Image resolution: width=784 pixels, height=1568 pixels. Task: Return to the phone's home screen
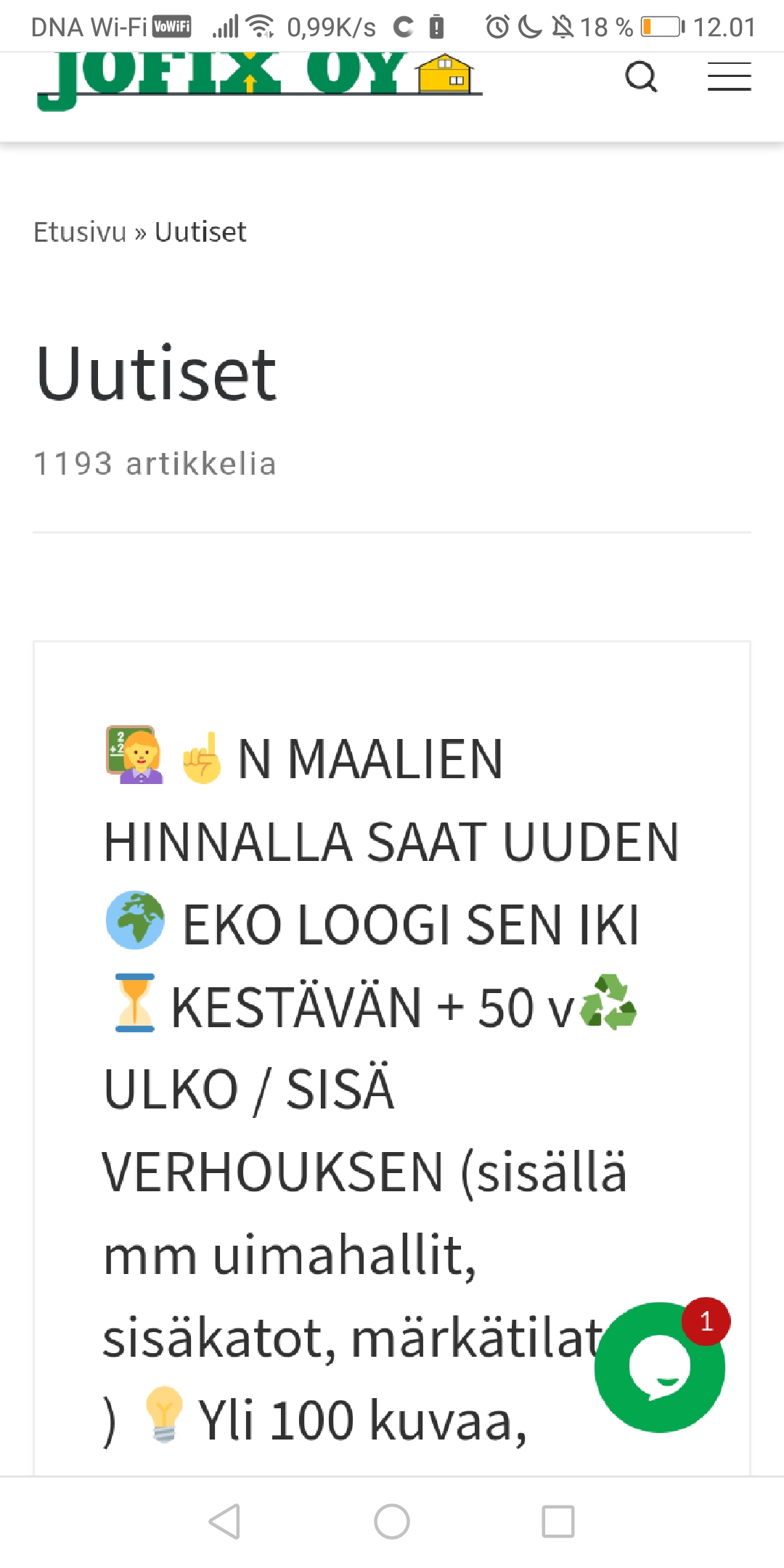(392, 1522)
